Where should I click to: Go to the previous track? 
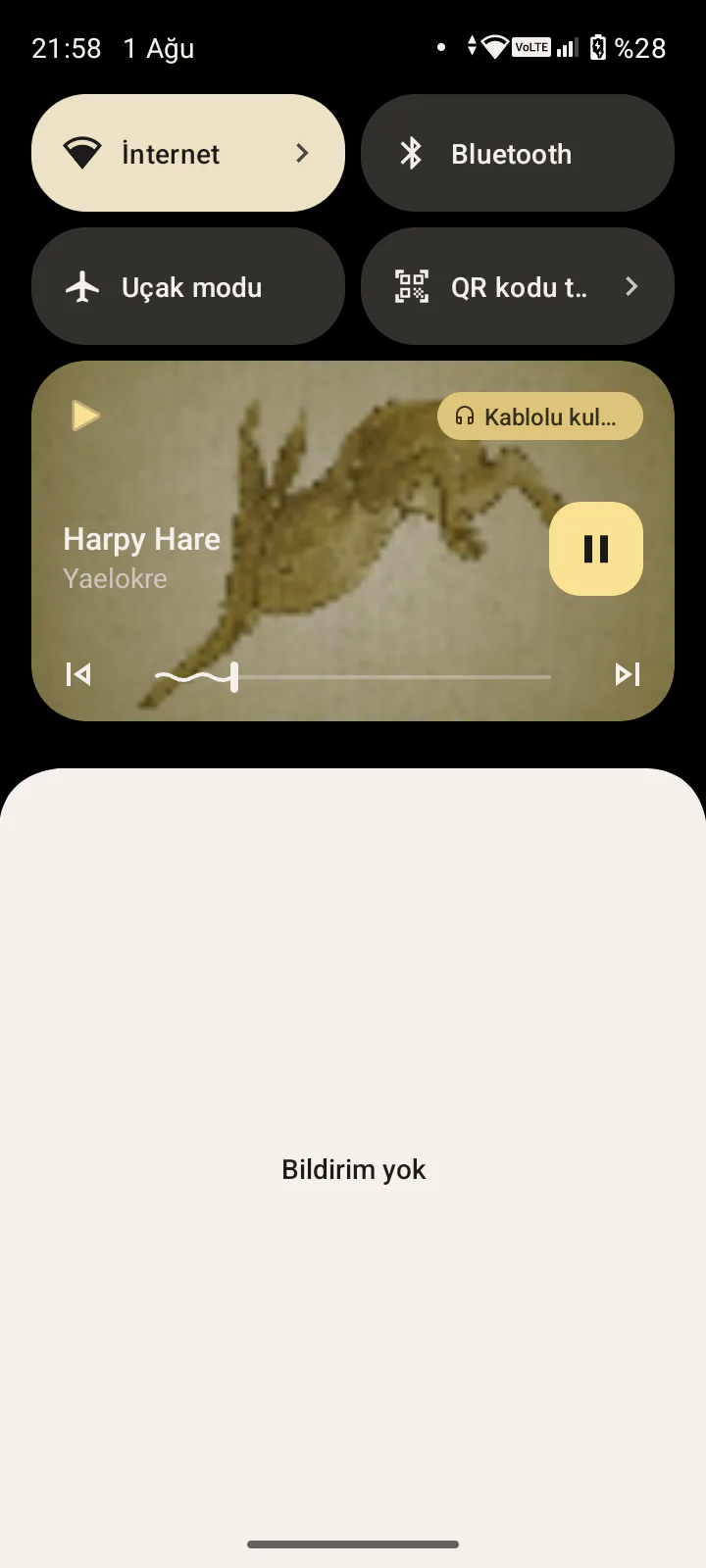pyautogui.click(x=78, y=674)
